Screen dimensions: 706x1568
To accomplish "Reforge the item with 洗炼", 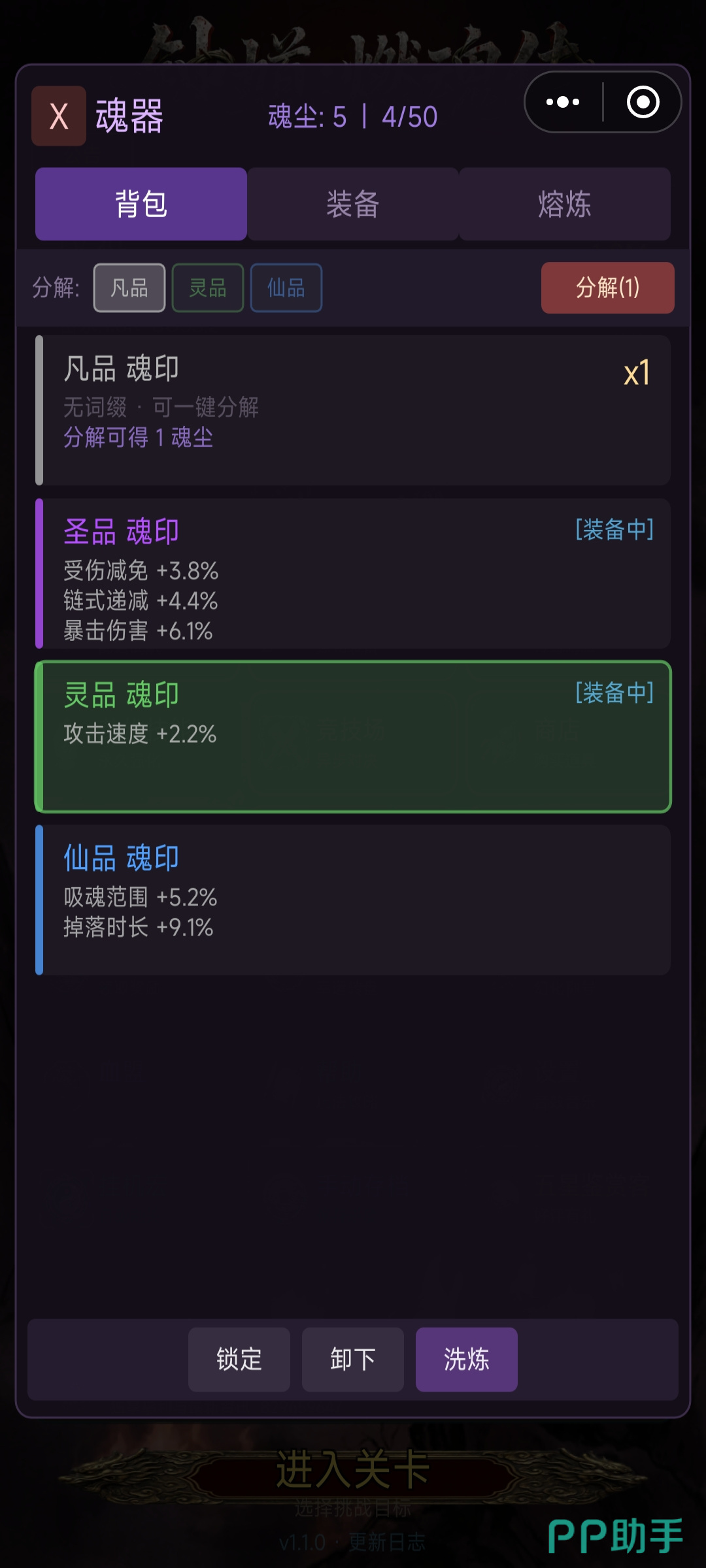I will click(x=467, y=1360).
